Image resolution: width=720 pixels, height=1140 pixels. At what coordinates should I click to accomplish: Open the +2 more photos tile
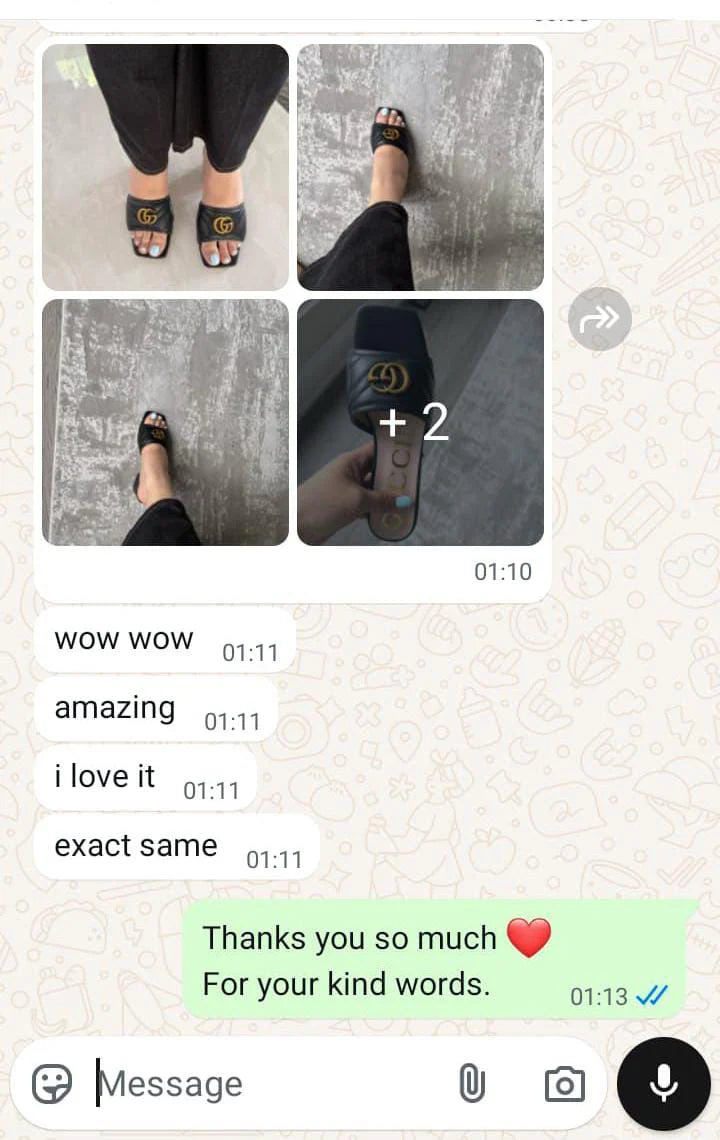click(420, 422)
